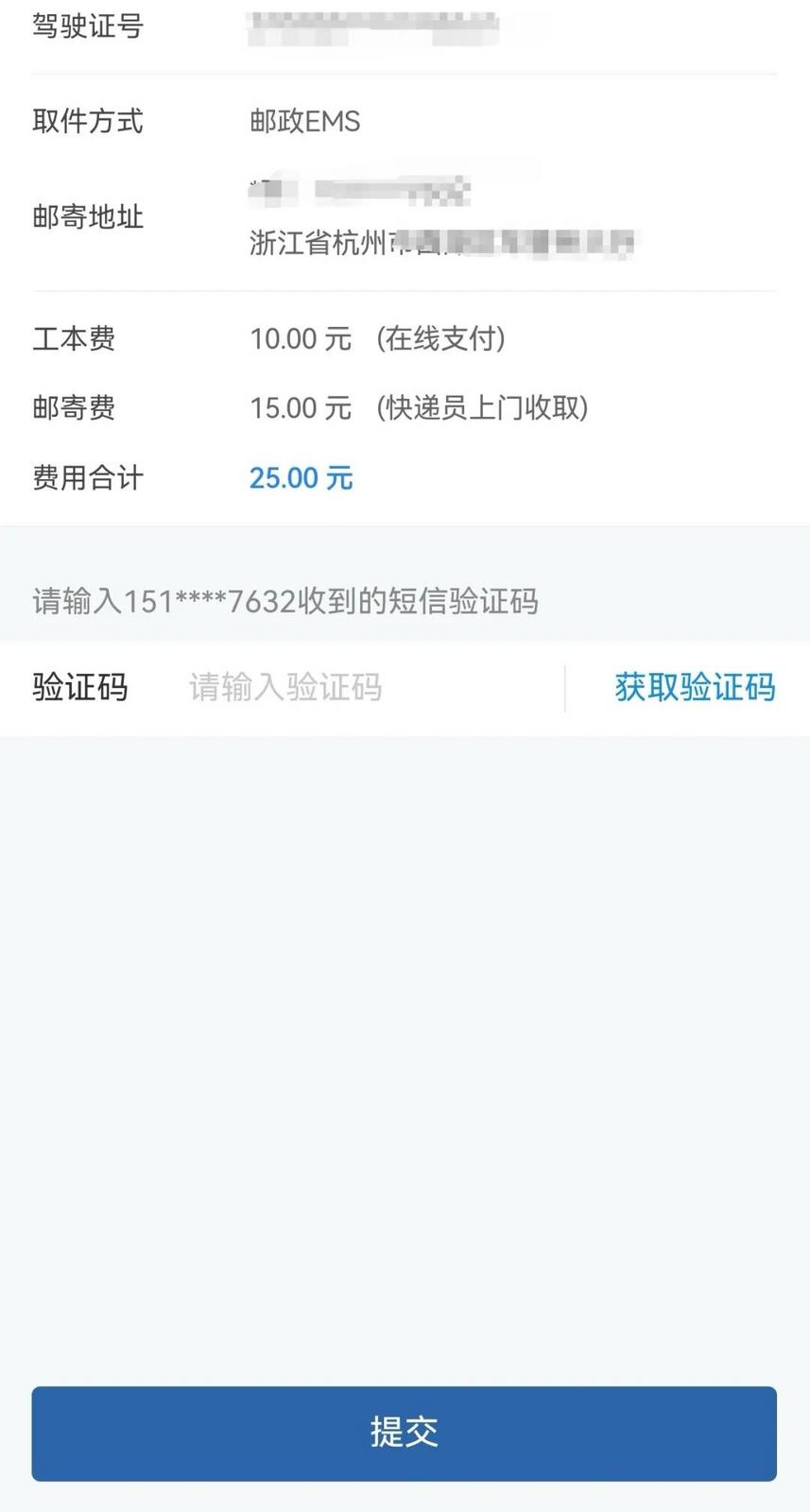Tap the blue 25.00 元 total amount

pos(301,478)
